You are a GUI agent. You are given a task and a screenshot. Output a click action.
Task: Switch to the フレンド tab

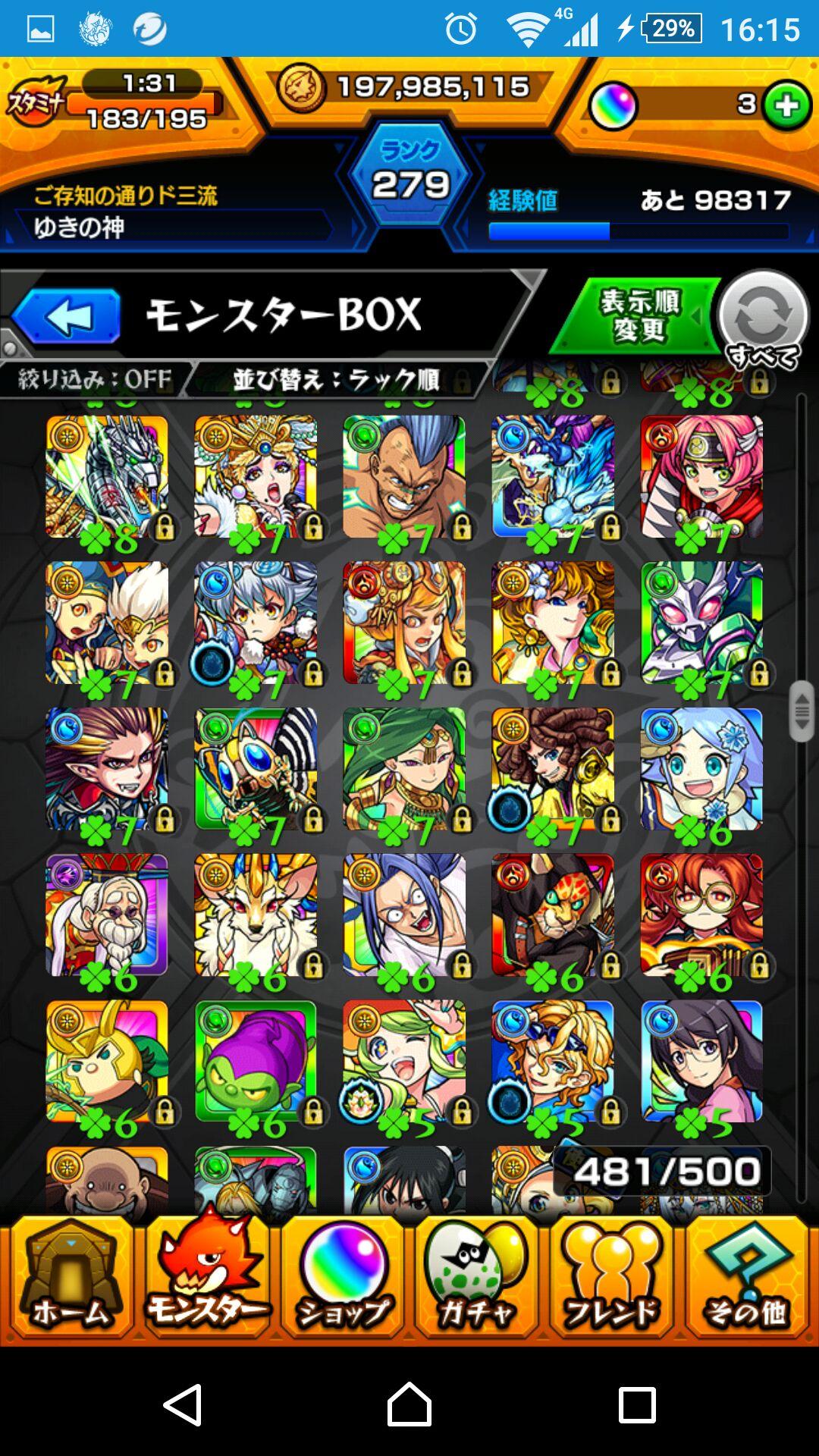pyautogui.click(x=611, y=1279)
